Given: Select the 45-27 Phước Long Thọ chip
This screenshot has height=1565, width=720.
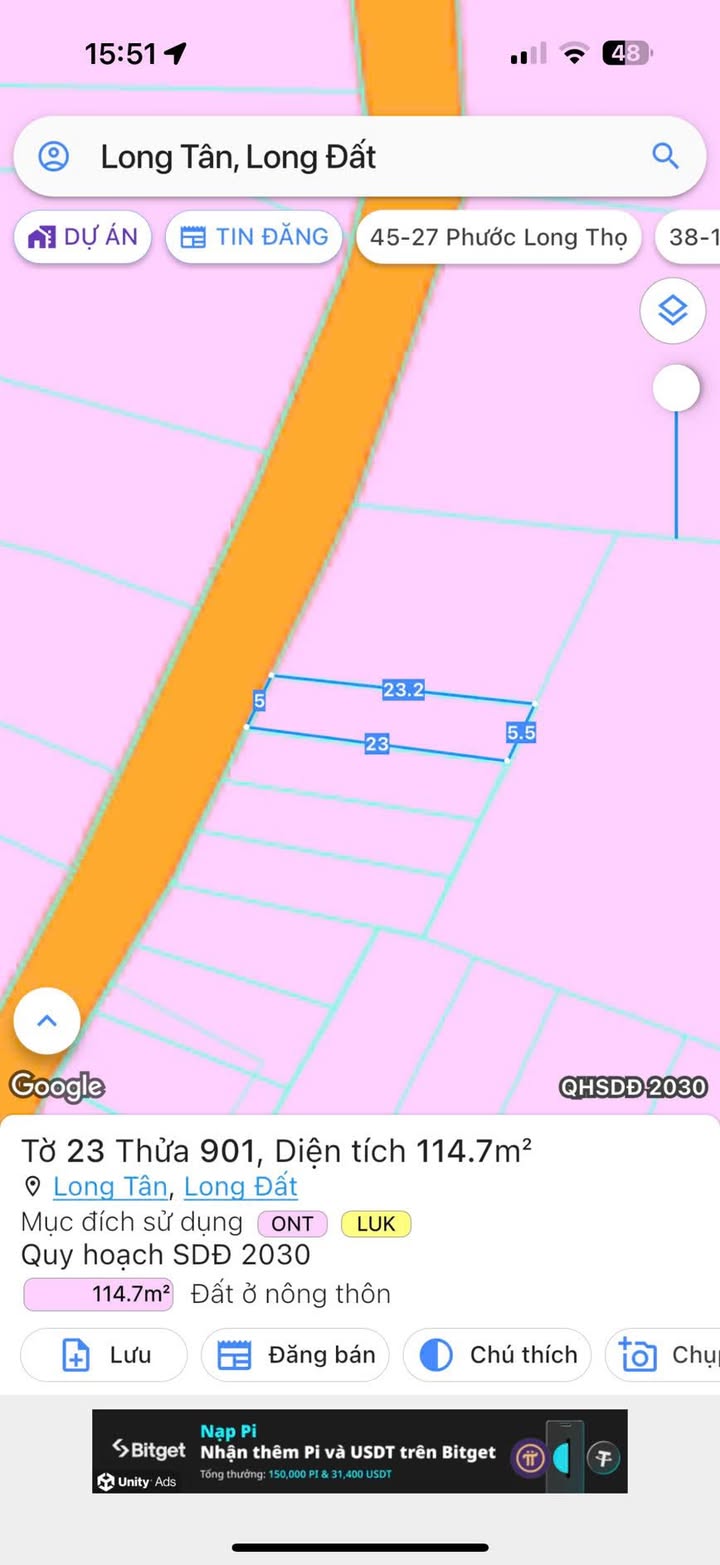Looking at the screenshot, I should coord(499,237).
